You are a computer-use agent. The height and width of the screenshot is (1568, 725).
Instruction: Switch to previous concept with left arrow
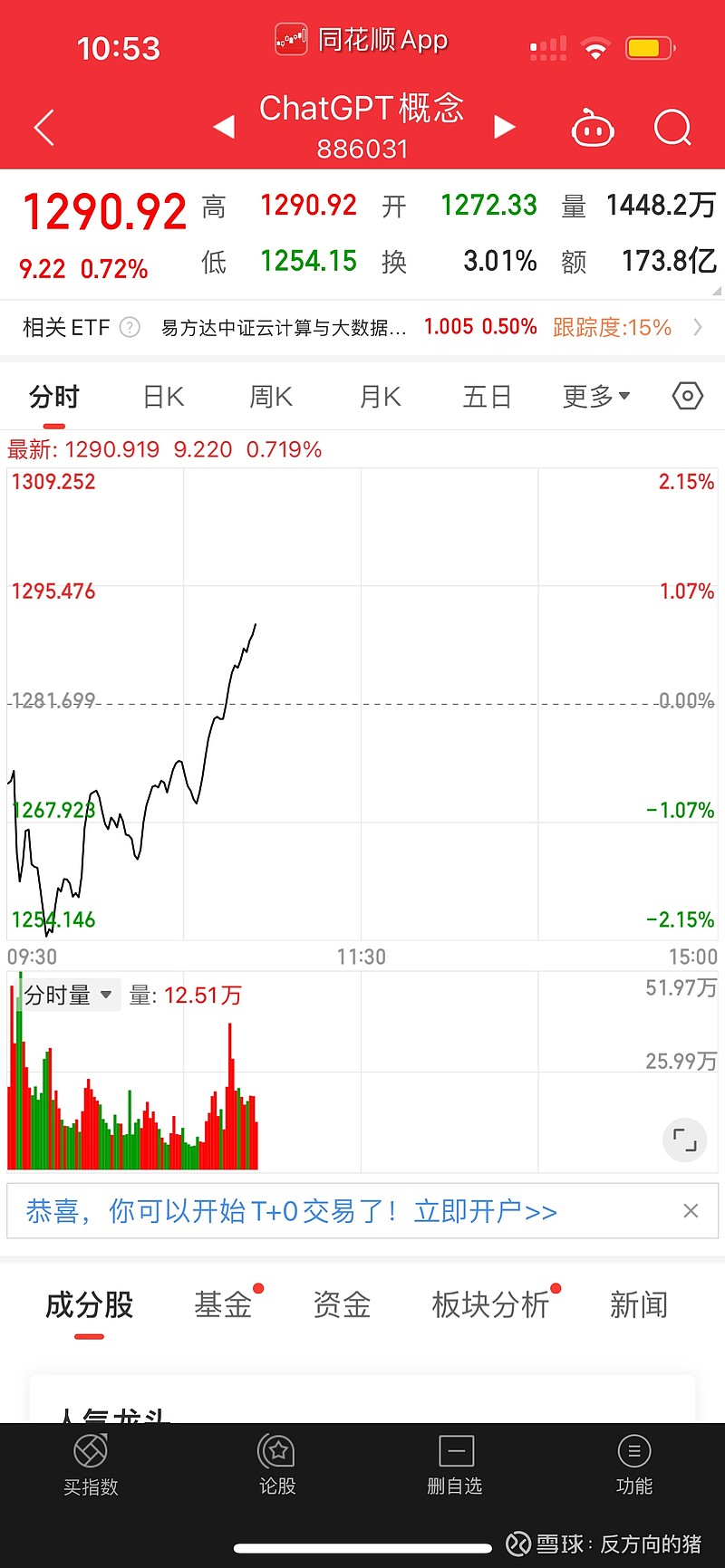(224, 128)
